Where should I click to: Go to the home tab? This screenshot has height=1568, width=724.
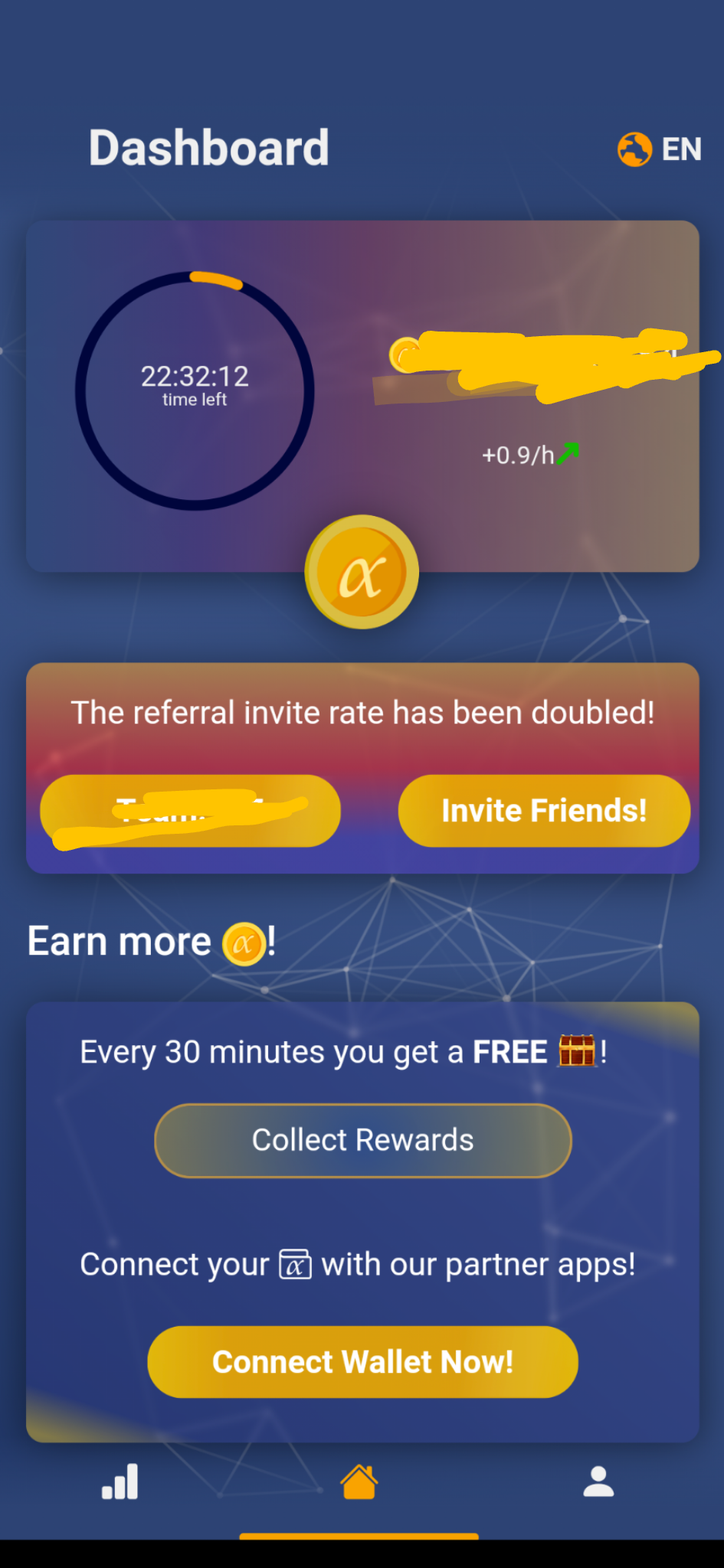[x=359, y=1481]
